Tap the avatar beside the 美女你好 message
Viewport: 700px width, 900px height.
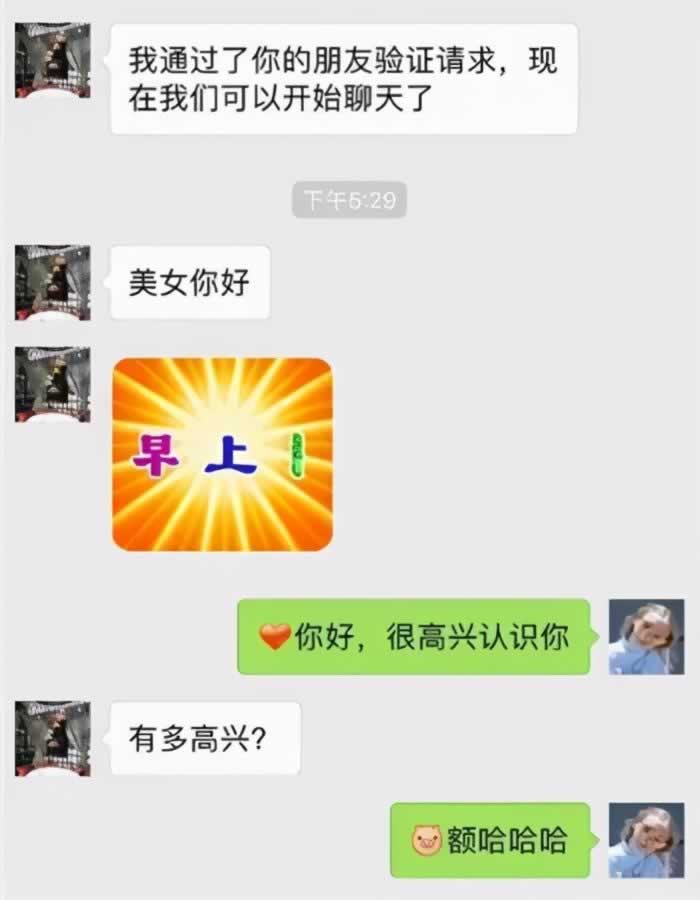pyautogui.click(x=53, y=283)
